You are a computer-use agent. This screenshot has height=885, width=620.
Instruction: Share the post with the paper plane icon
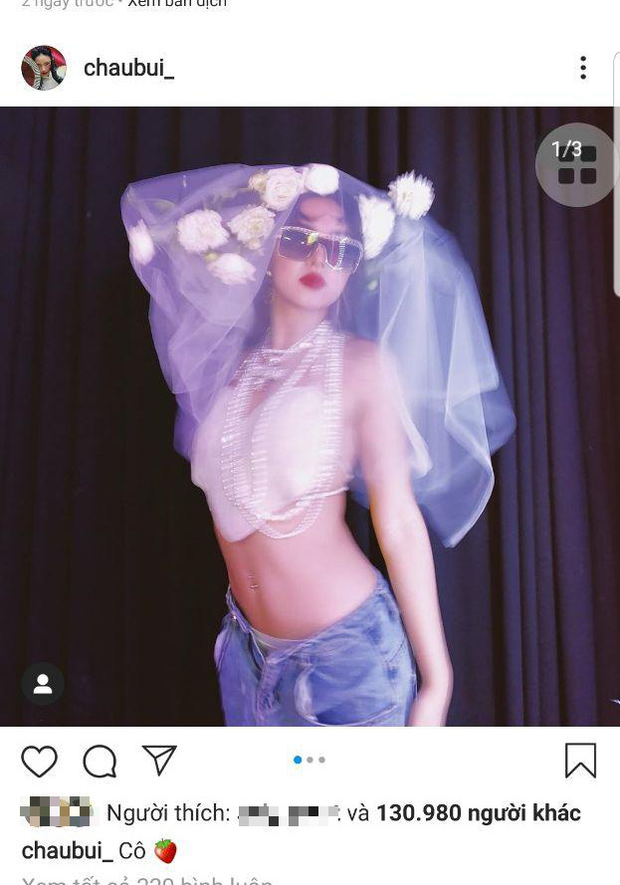(159, 760)
